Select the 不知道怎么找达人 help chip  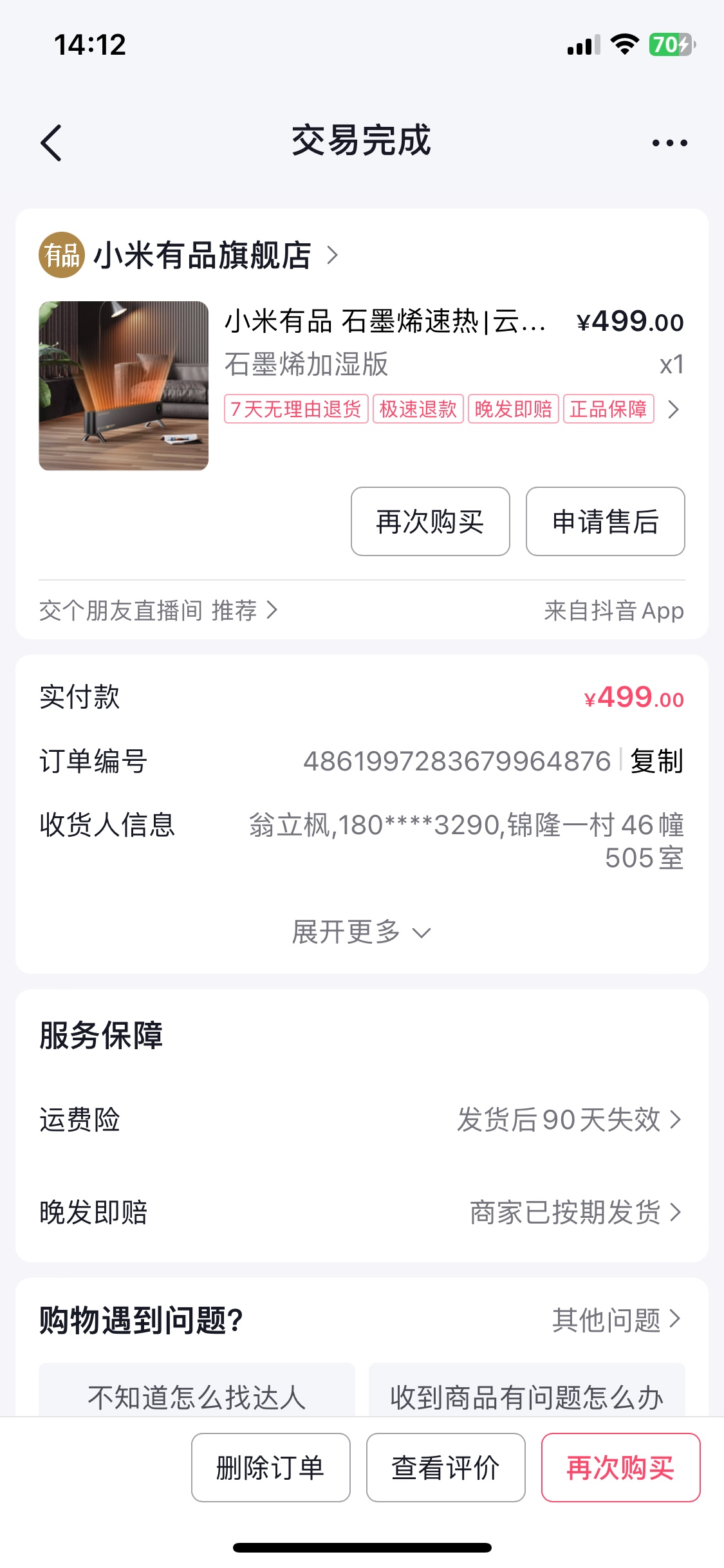point(197,1395)
